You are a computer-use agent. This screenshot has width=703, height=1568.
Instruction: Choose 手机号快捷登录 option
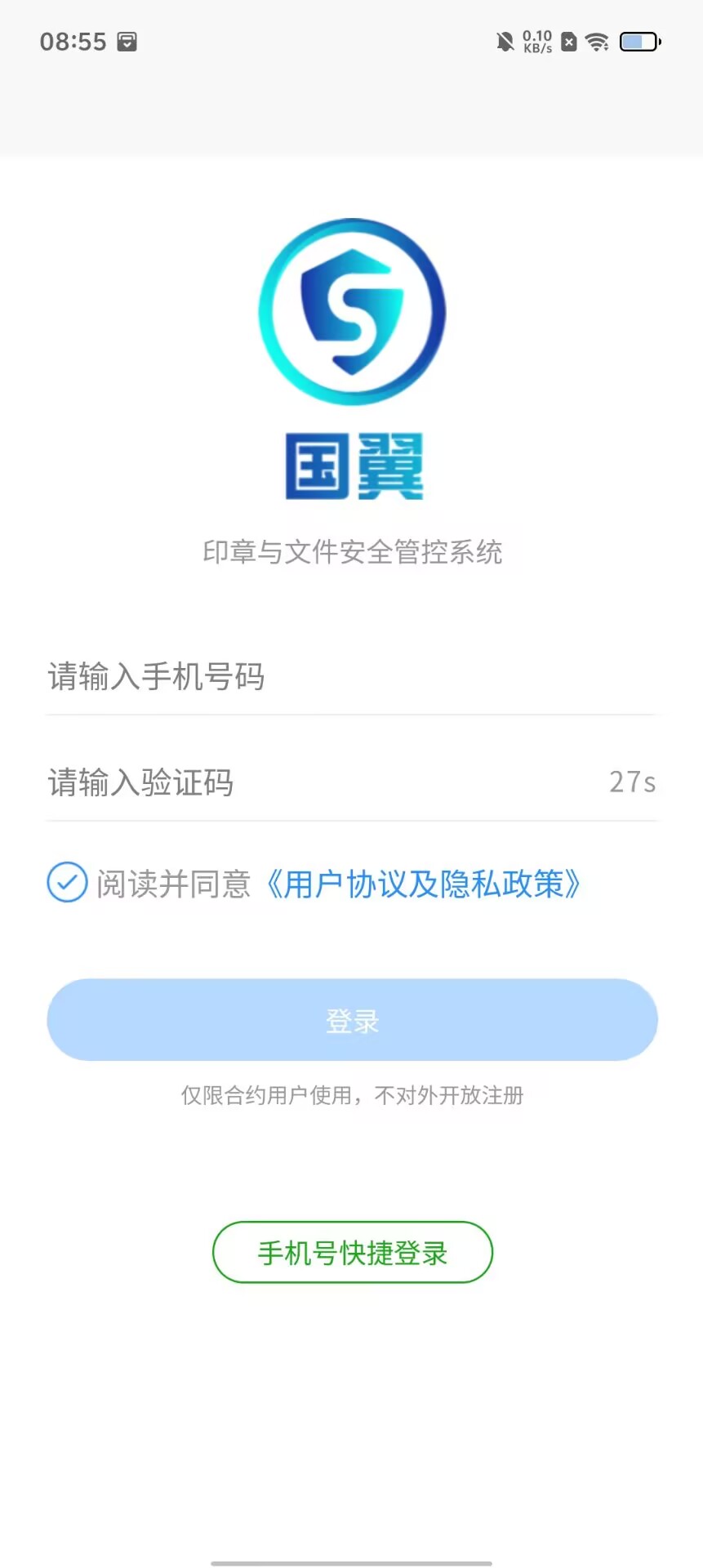coord(352,1253)
